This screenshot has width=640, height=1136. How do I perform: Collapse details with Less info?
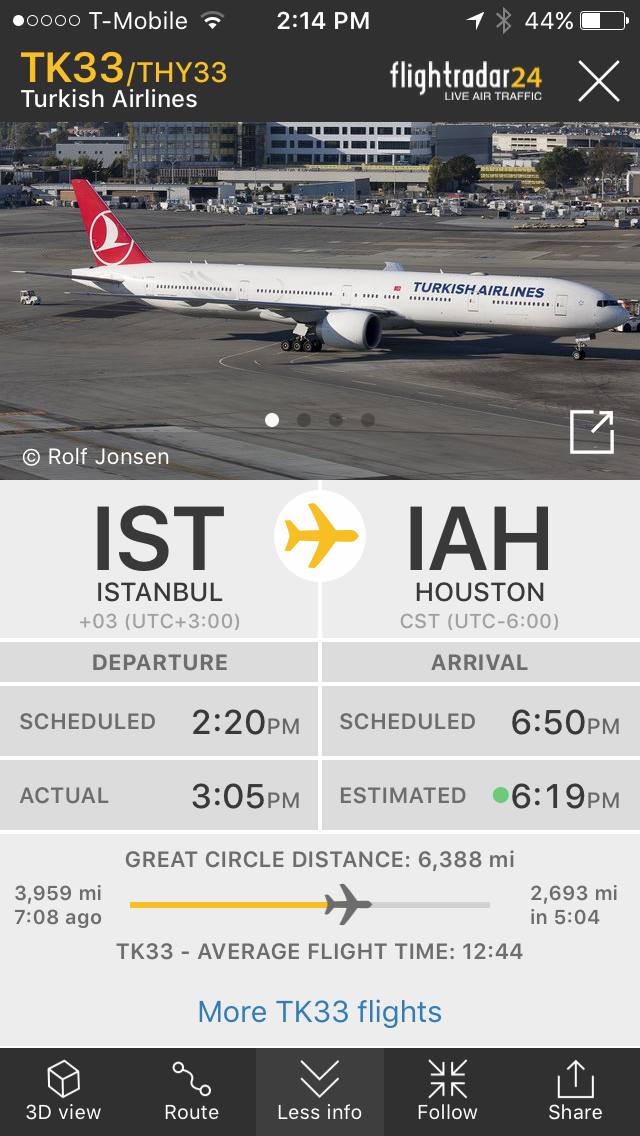320,1091
